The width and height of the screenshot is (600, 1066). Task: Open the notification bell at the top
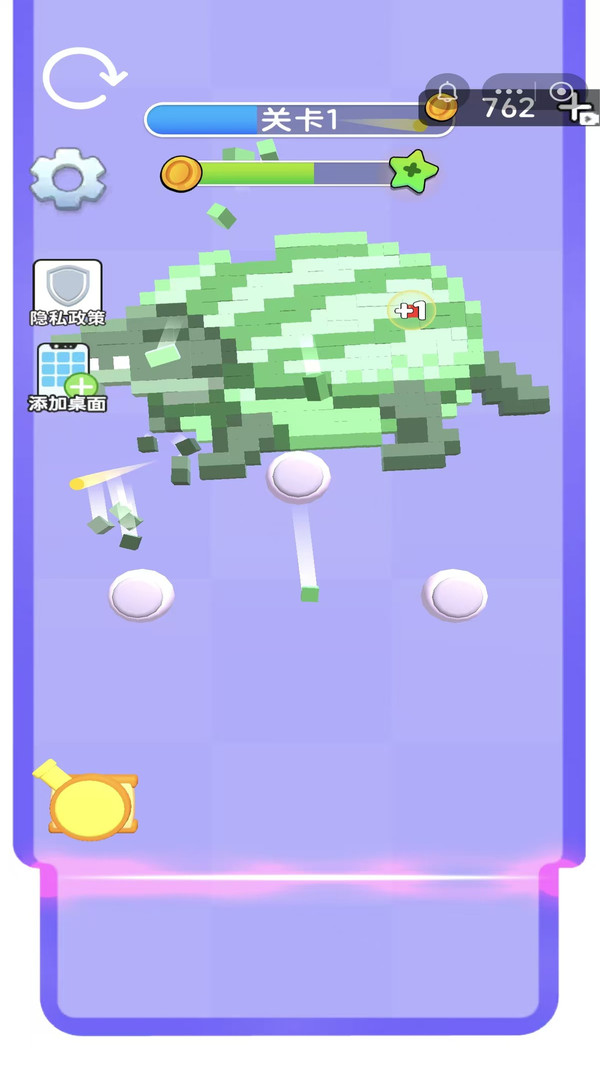[446, 90]
